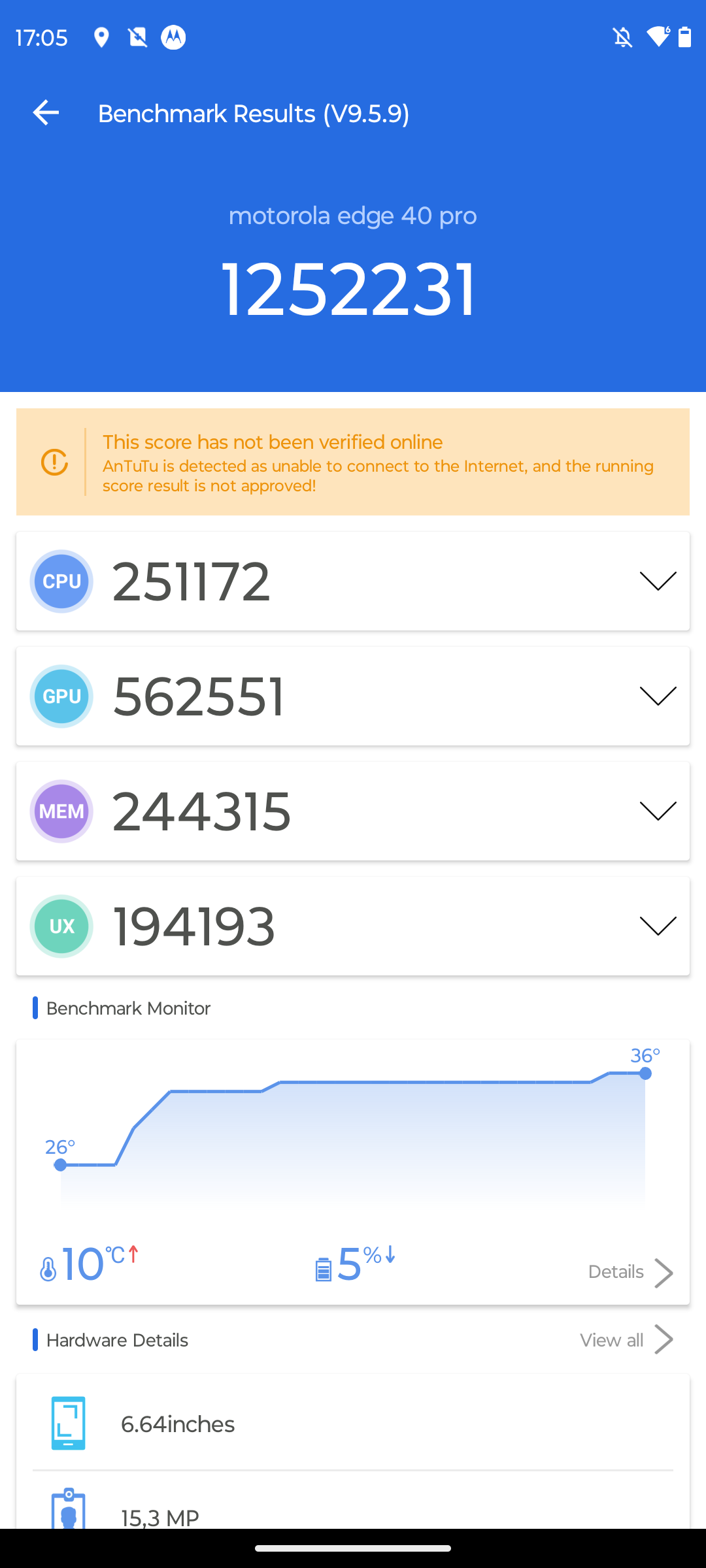Open Benchmark Monitor Details
The image size is (706, 1568).
(630, 1272)
